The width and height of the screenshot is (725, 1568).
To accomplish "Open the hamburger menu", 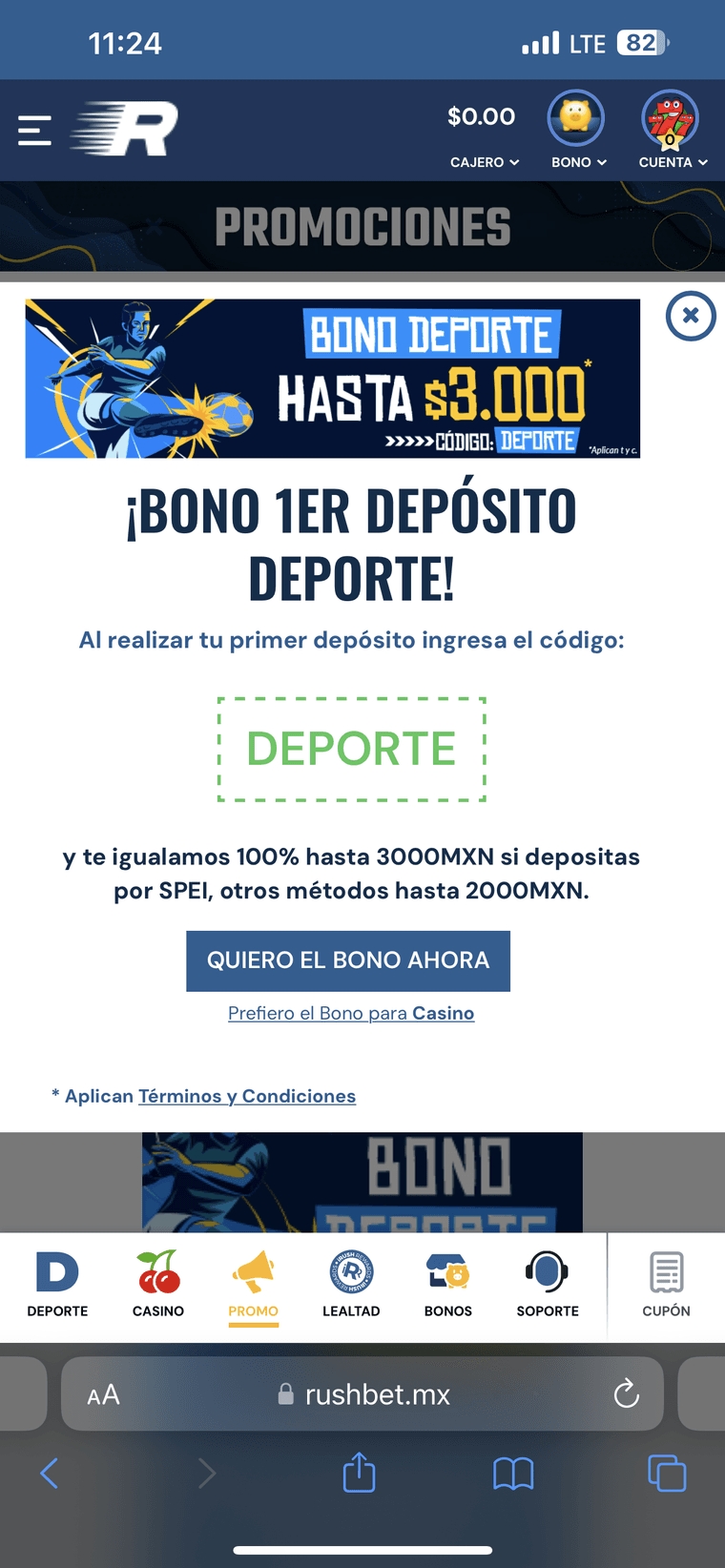I will tap(34, 131).
